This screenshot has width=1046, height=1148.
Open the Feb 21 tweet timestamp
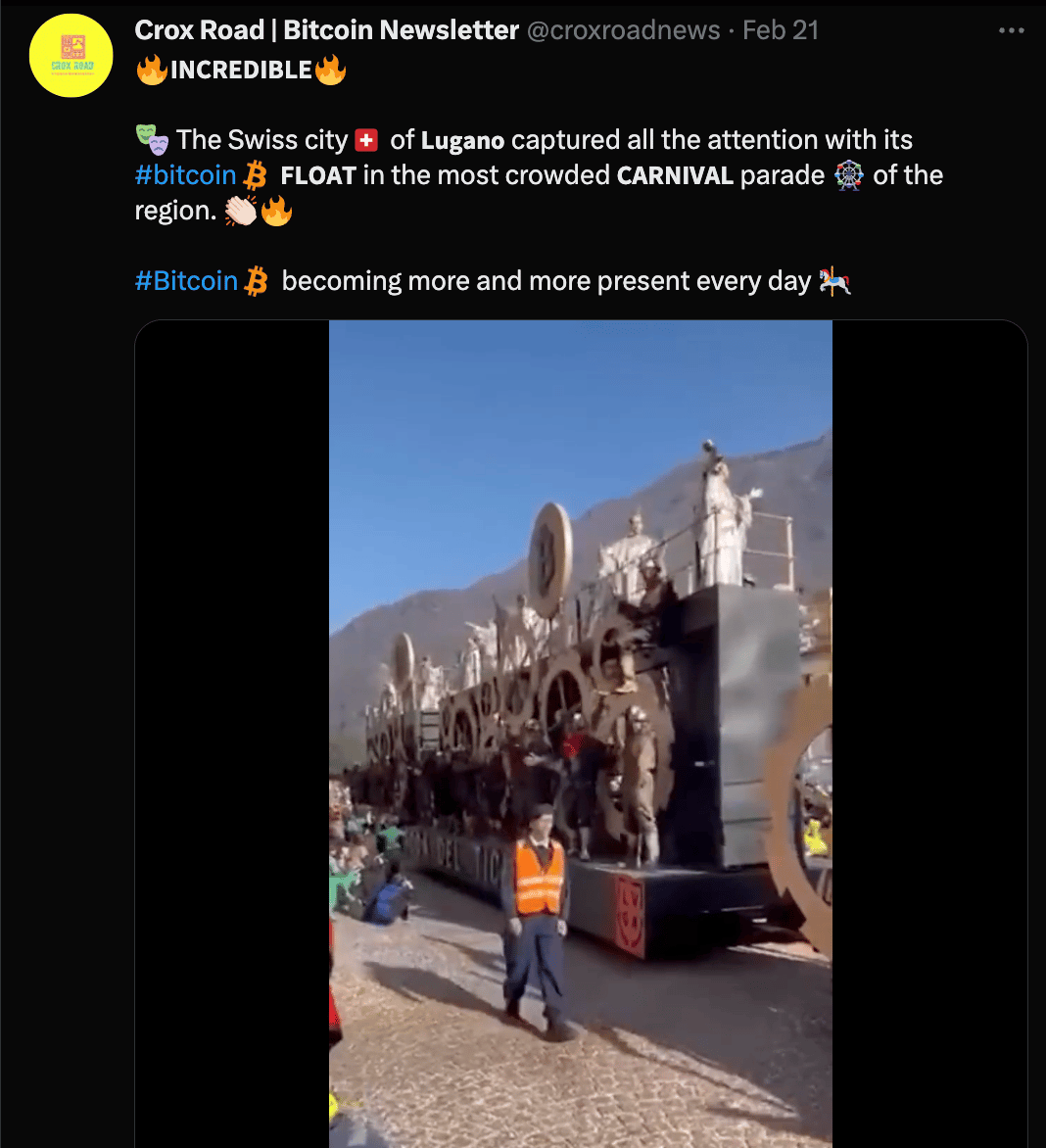tap(780, 30)
